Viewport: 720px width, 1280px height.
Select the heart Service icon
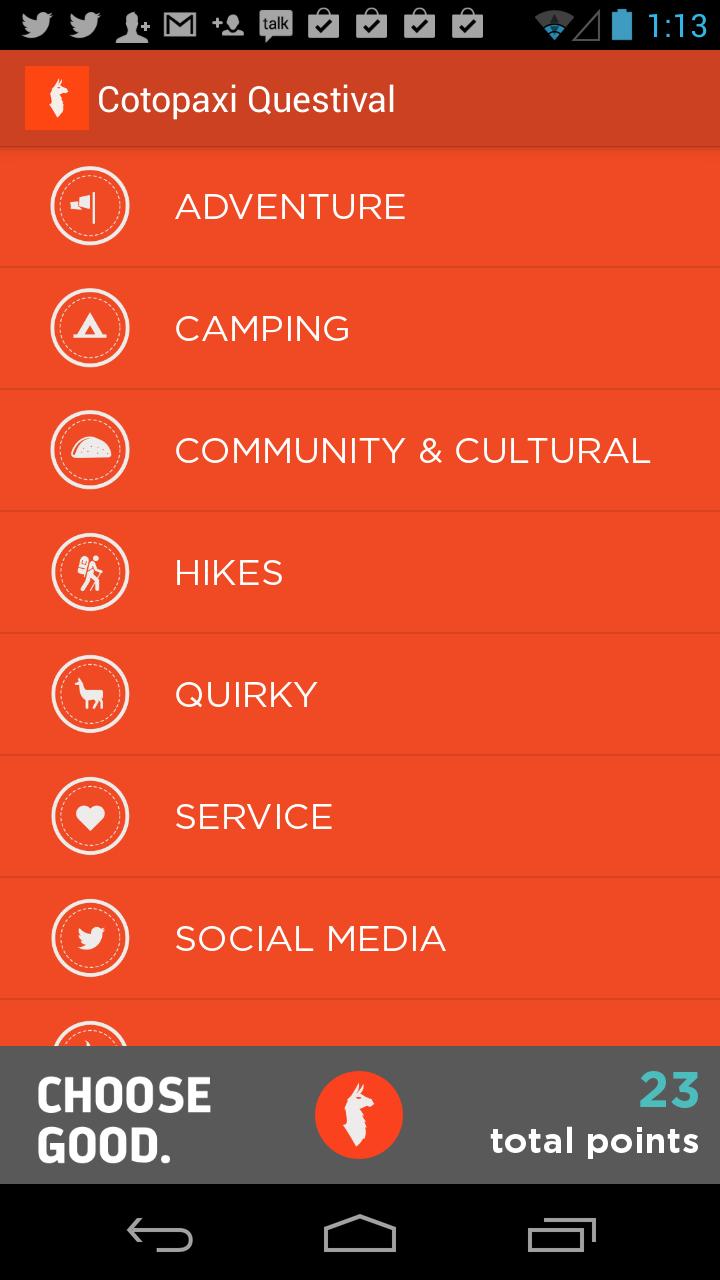89,816
